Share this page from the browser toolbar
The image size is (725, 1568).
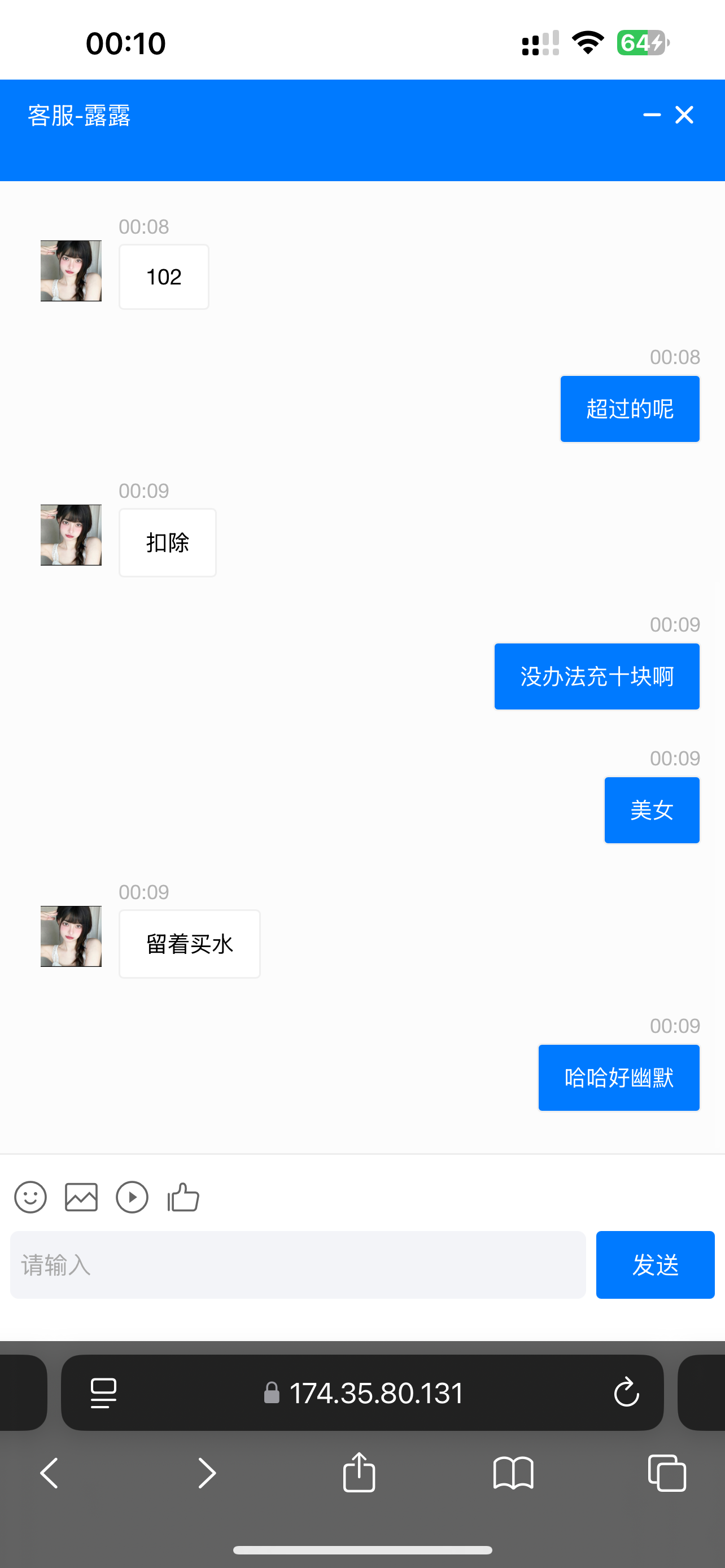(x=359, y=1472)
